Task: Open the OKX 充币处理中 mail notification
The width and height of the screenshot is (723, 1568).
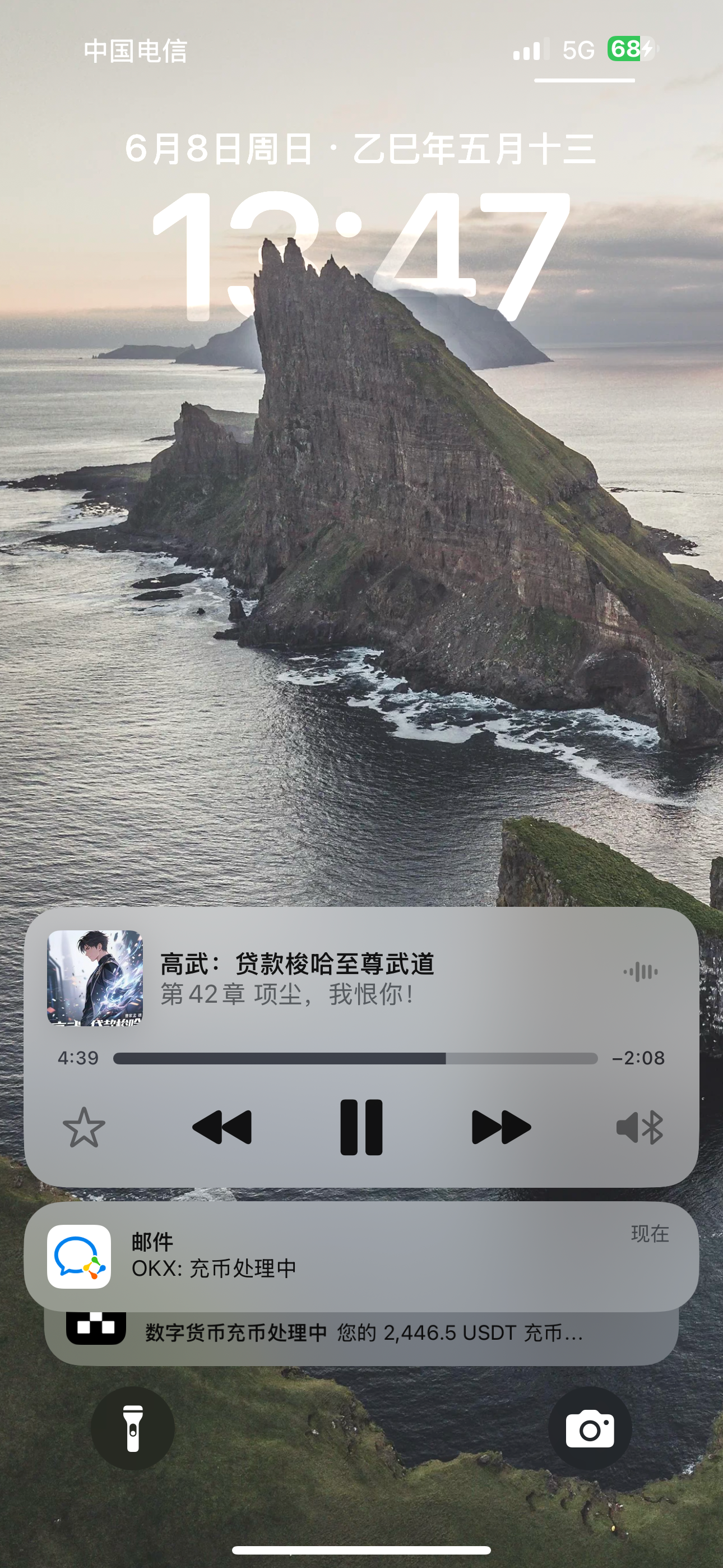Action: coord(361,1256)
